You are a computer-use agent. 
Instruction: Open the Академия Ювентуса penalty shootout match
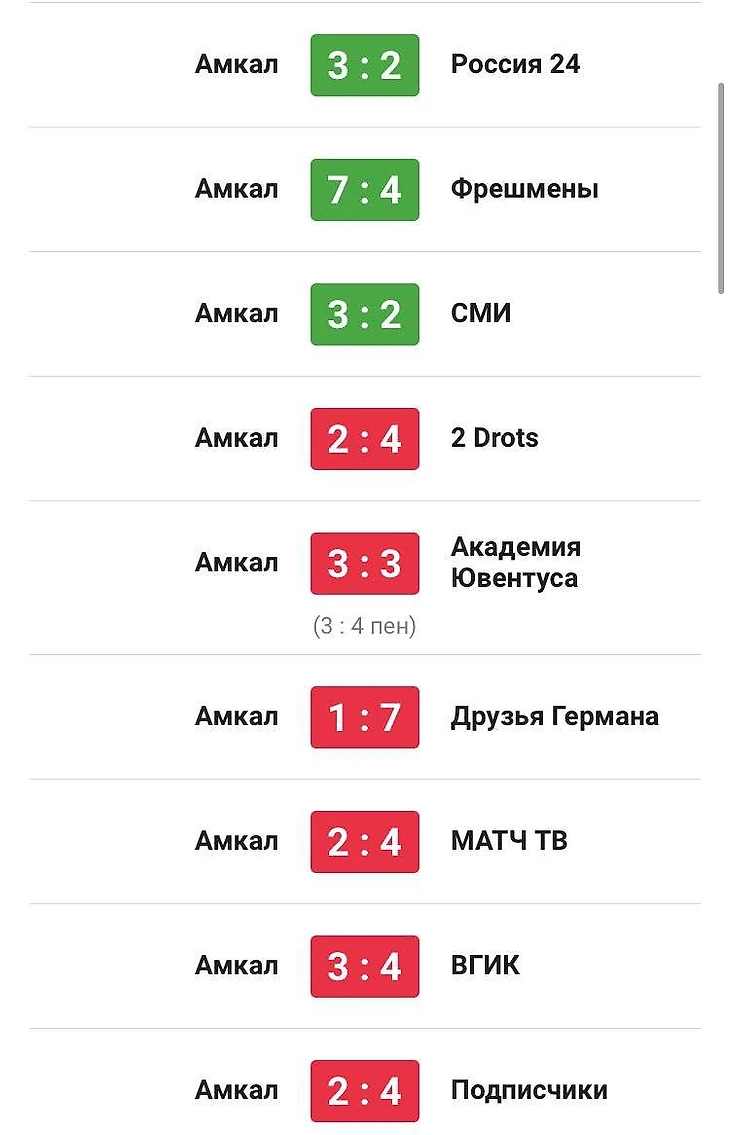point(365,564)
